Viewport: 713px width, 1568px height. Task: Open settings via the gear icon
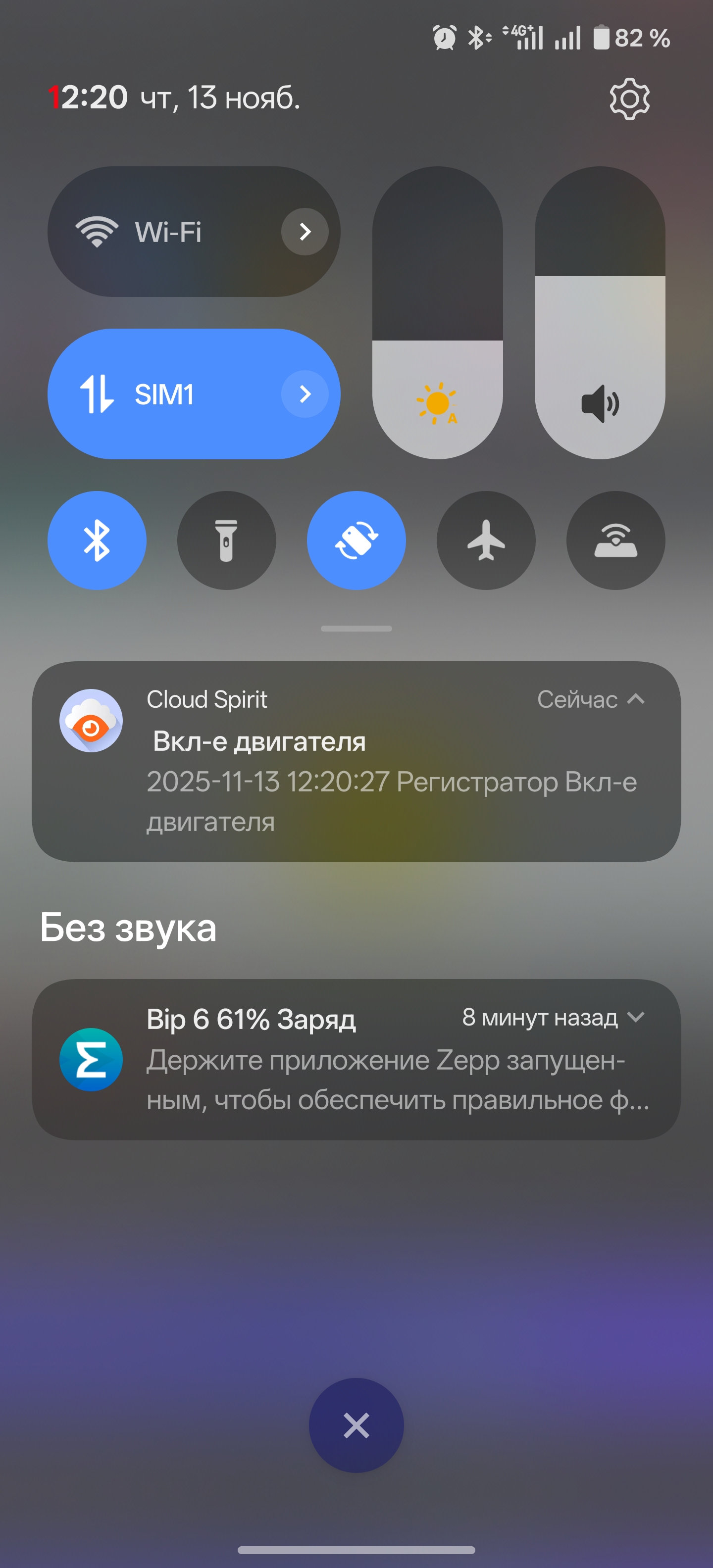(629, 98)
